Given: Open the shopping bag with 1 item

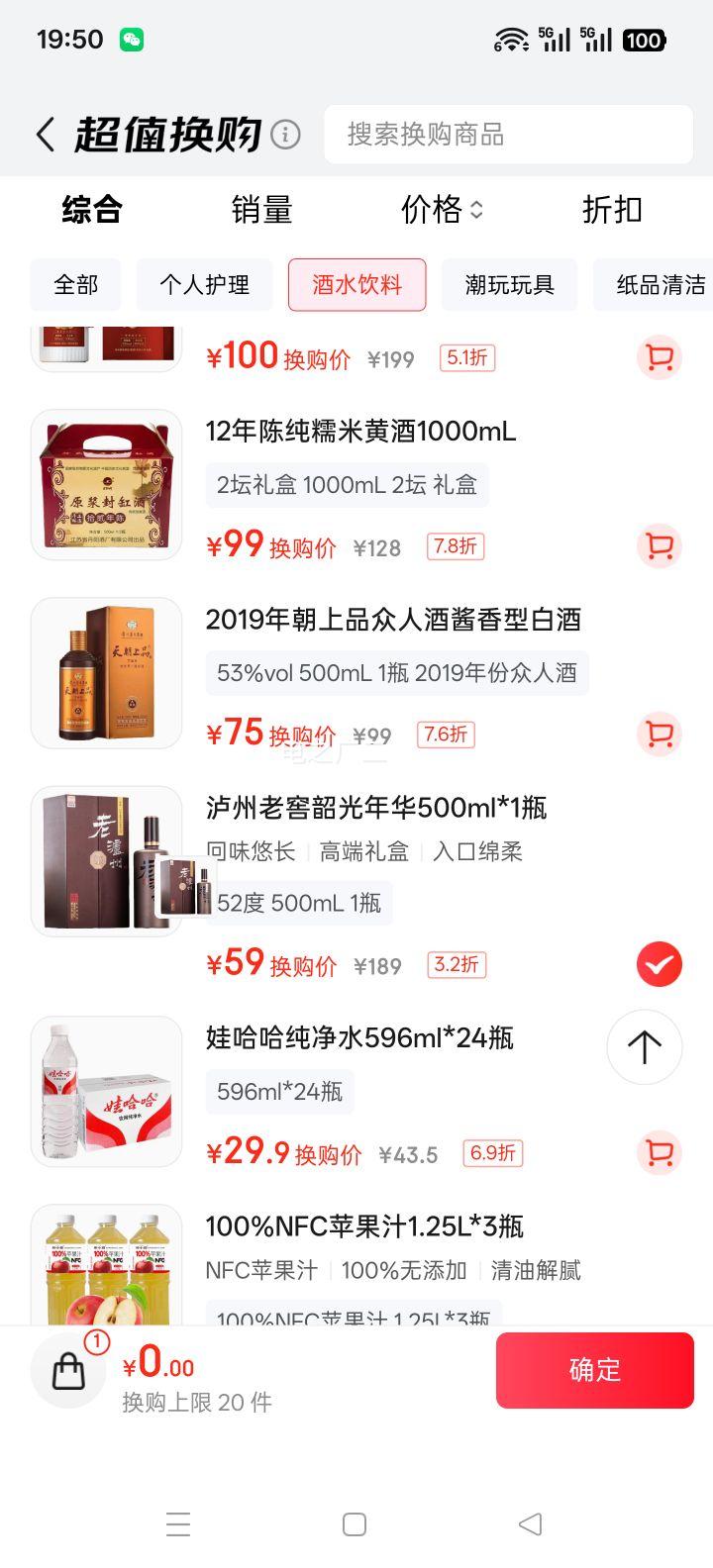Looking at the screenshot, I should 69,1371.
